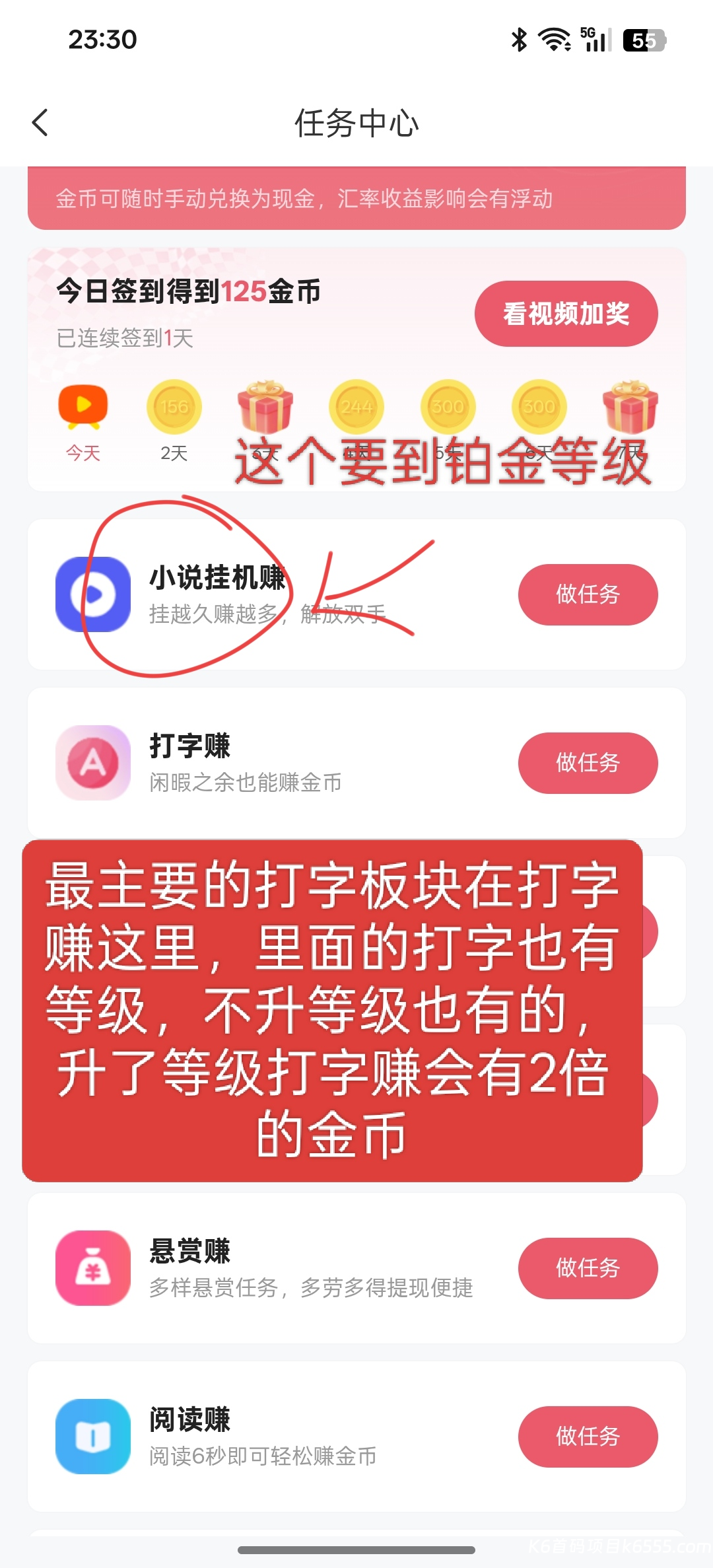Tap 做任务 for 悬赏赚
This screenshot has height=1568, width=713.
(588, 1268)
